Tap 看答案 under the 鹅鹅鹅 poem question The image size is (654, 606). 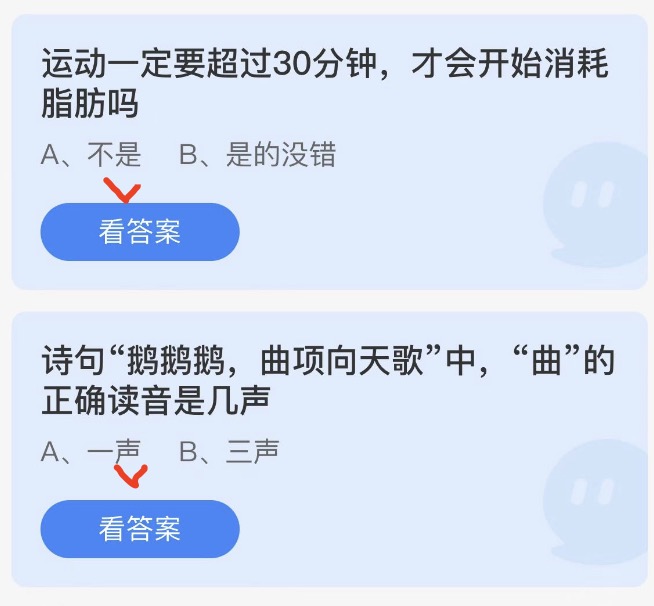pos(140,529)
